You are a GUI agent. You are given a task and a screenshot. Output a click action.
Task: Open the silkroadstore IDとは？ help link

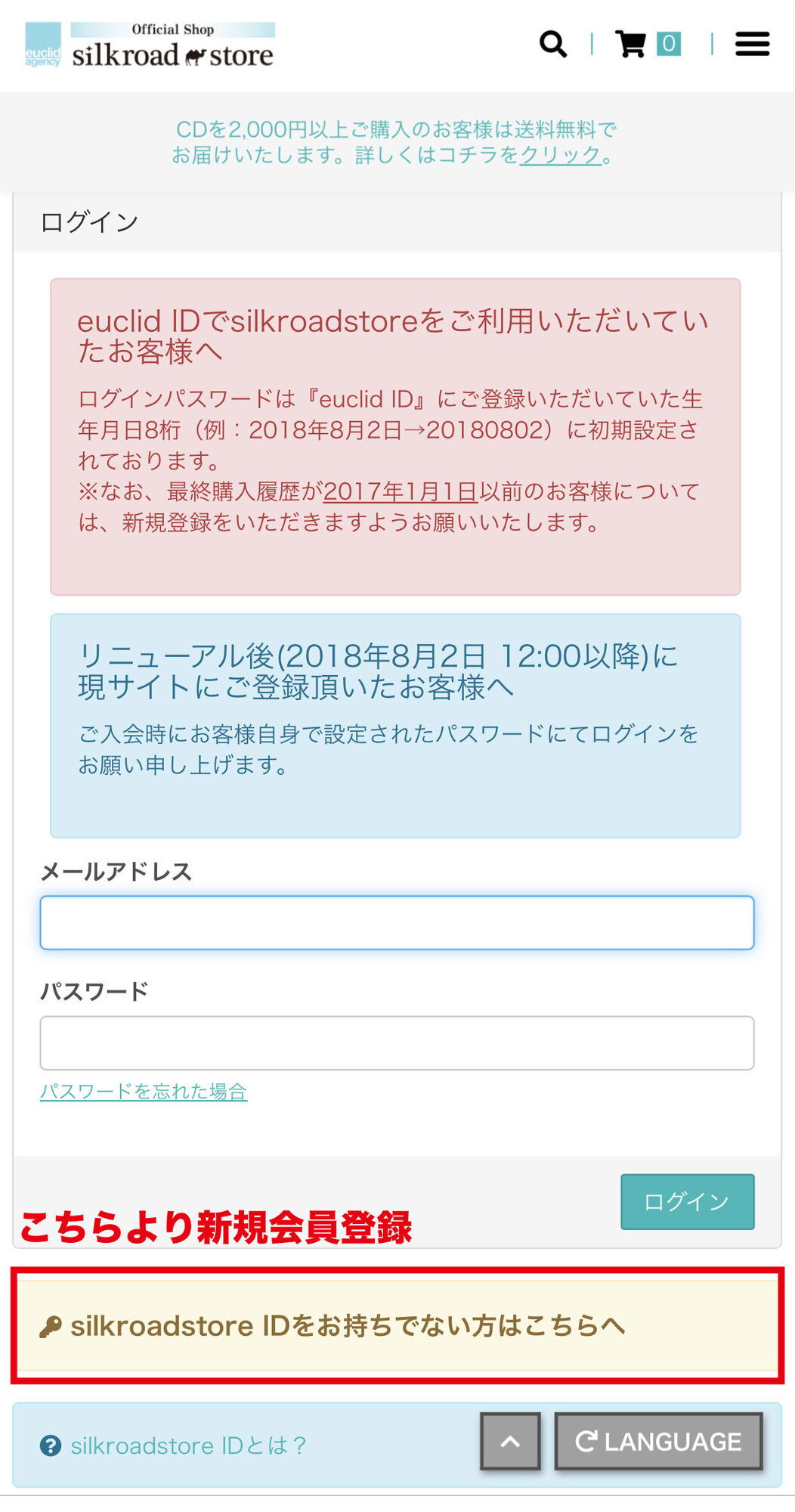pos(174,1445)
